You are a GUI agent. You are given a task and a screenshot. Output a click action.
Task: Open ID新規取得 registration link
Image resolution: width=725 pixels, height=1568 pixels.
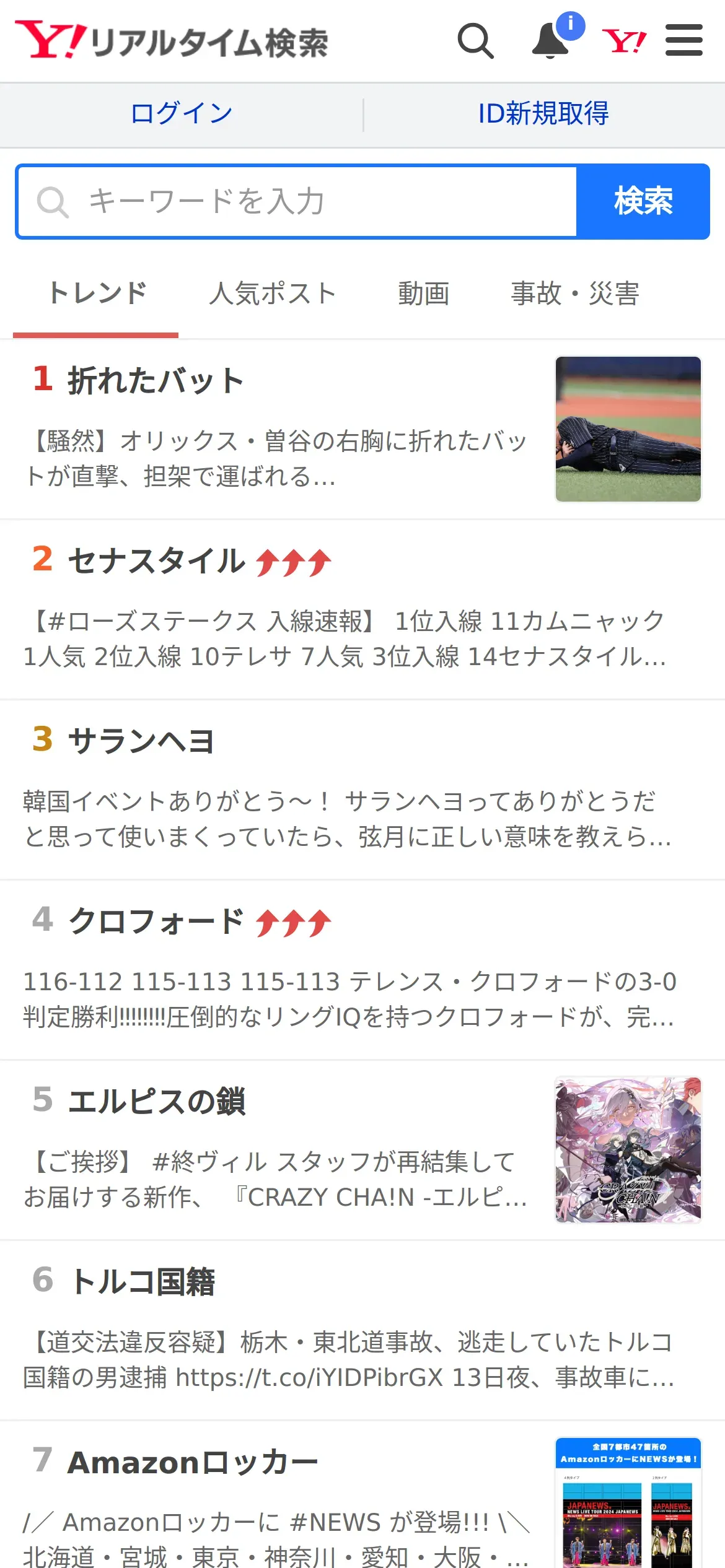(x=543, y=114)
